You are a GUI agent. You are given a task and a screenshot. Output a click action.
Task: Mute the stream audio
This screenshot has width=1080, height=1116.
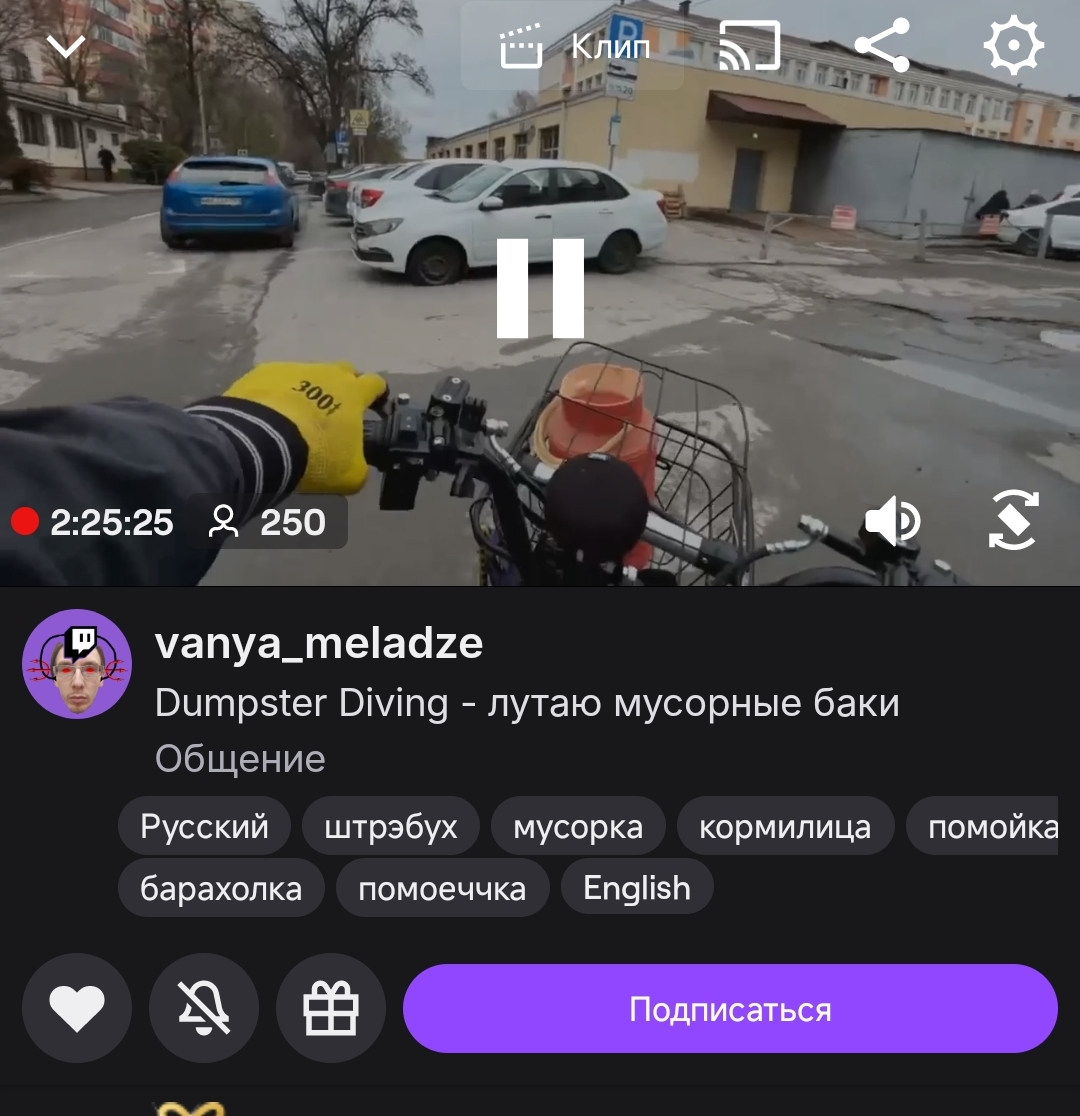click(892, 522)
